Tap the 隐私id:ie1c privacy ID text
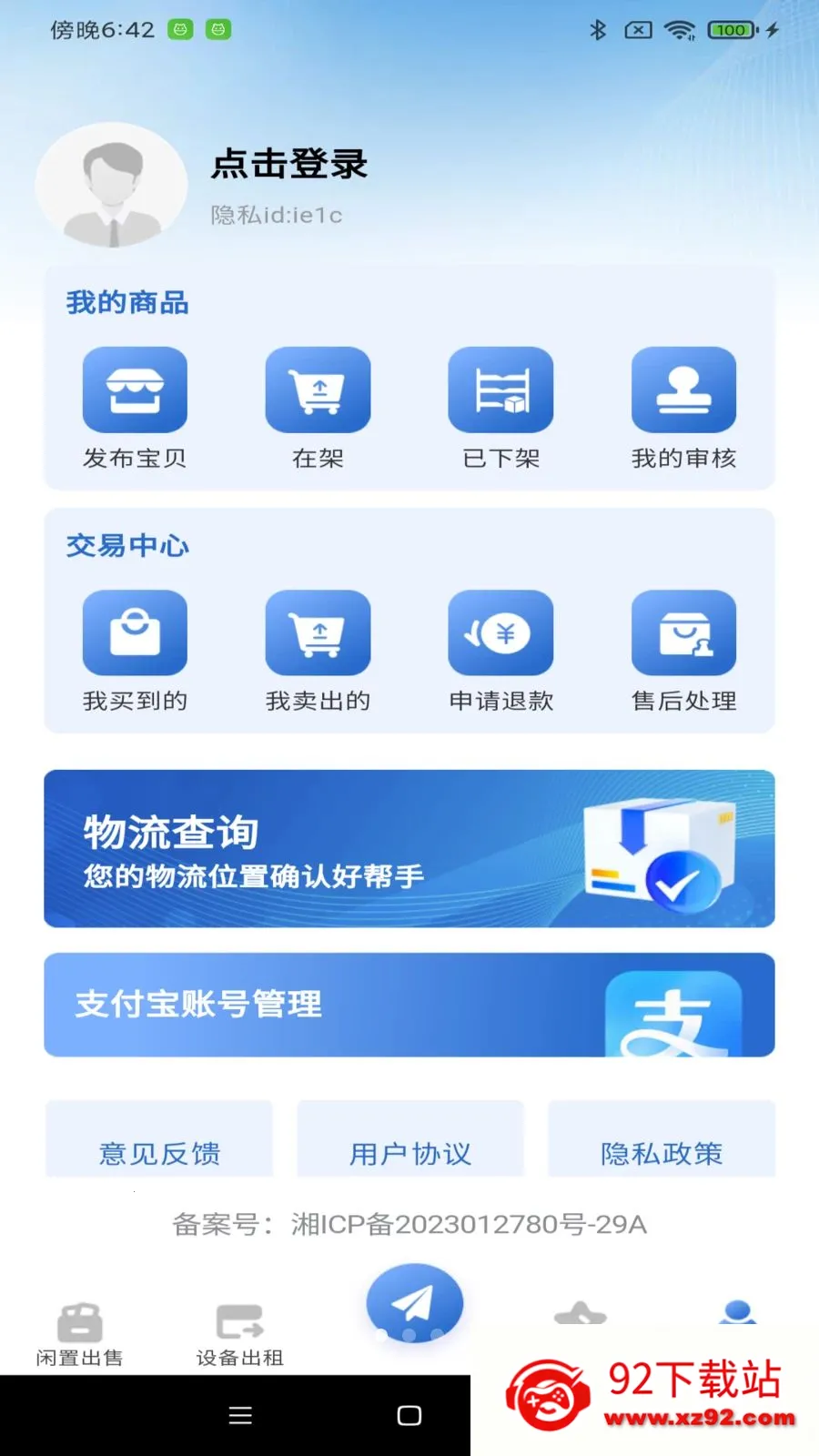Viewport: 819px width, 1456px height. [x=277, y=216]
